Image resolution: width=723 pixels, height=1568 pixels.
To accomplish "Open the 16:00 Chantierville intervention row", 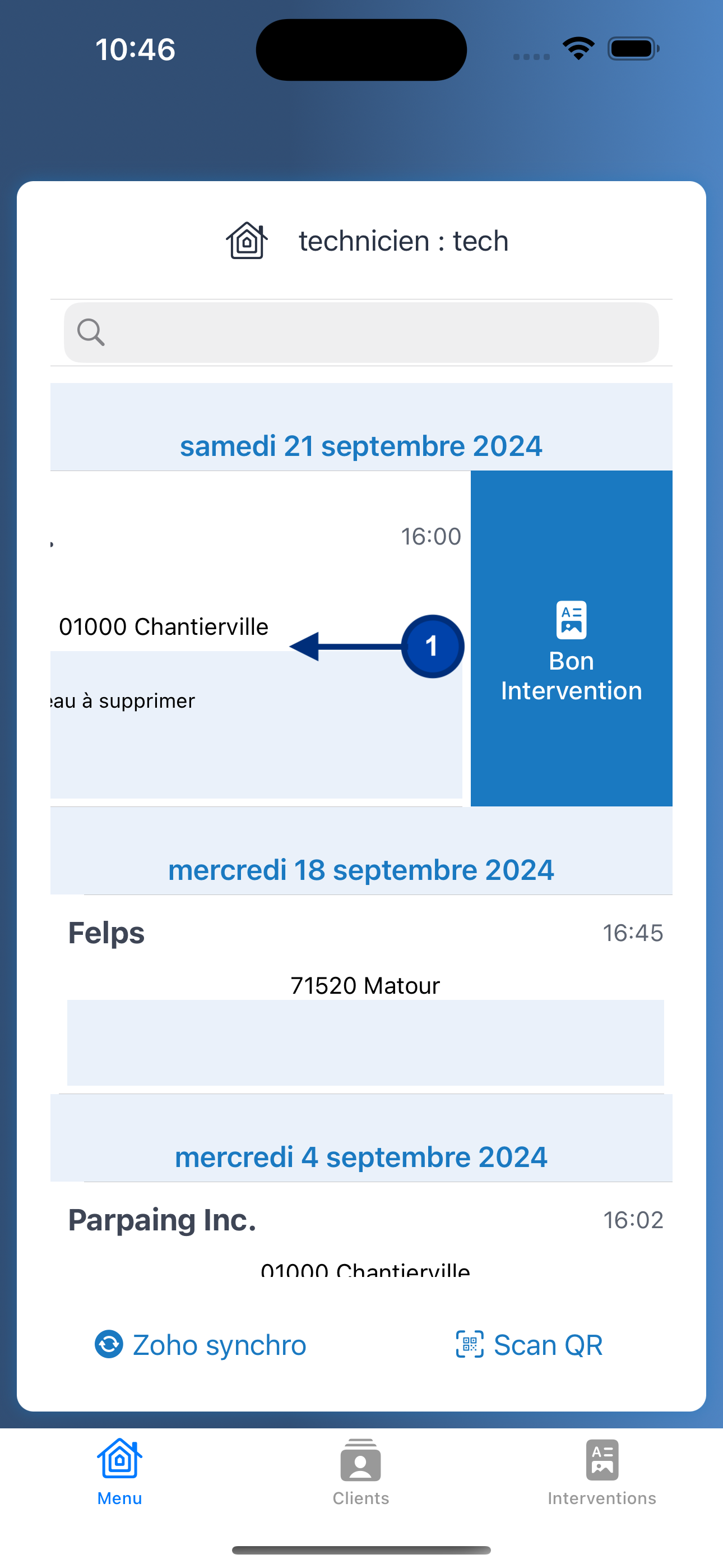I will [x=256, y=639].
